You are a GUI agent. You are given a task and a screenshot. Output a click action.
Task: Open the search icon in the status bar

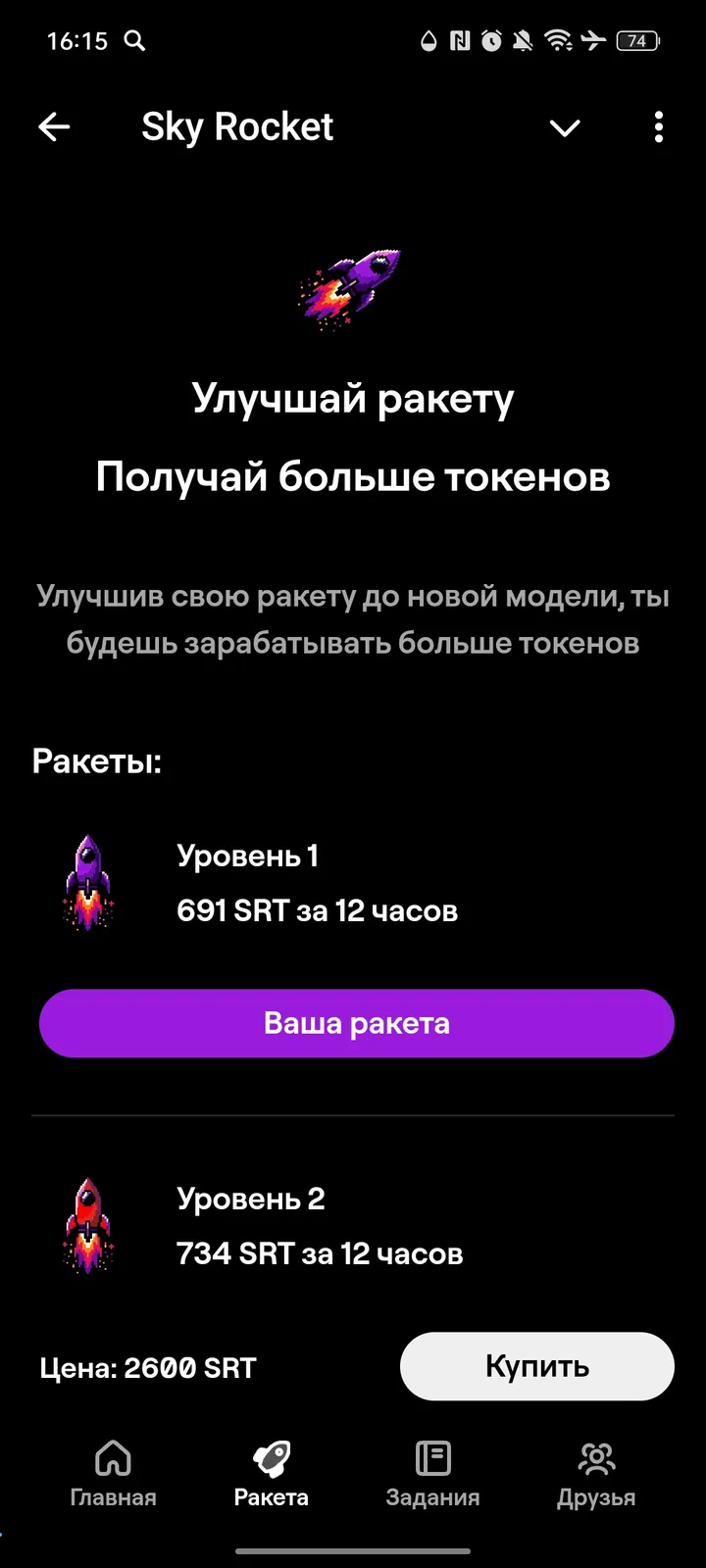point(135,41)
